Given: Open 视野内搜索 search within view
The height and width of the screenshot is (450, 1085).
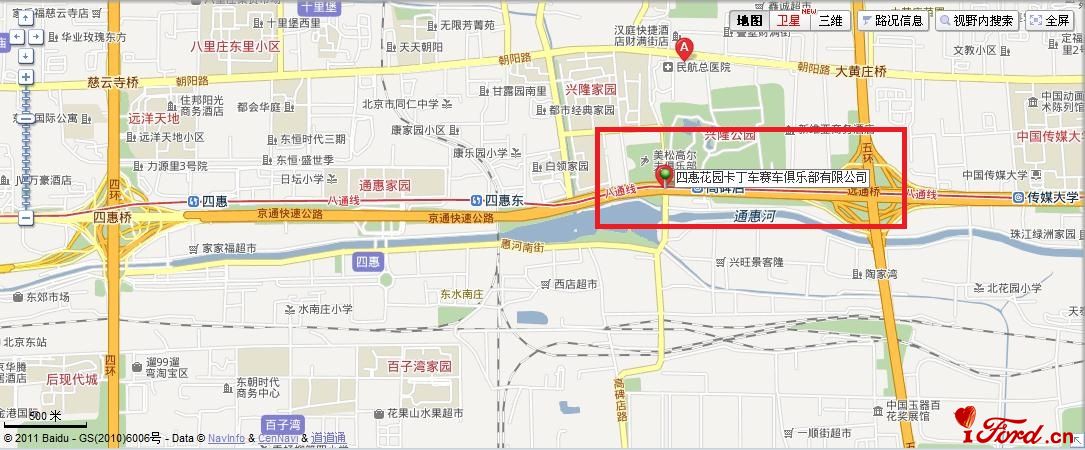Looking at the screenshot, I should click(976, 20).
